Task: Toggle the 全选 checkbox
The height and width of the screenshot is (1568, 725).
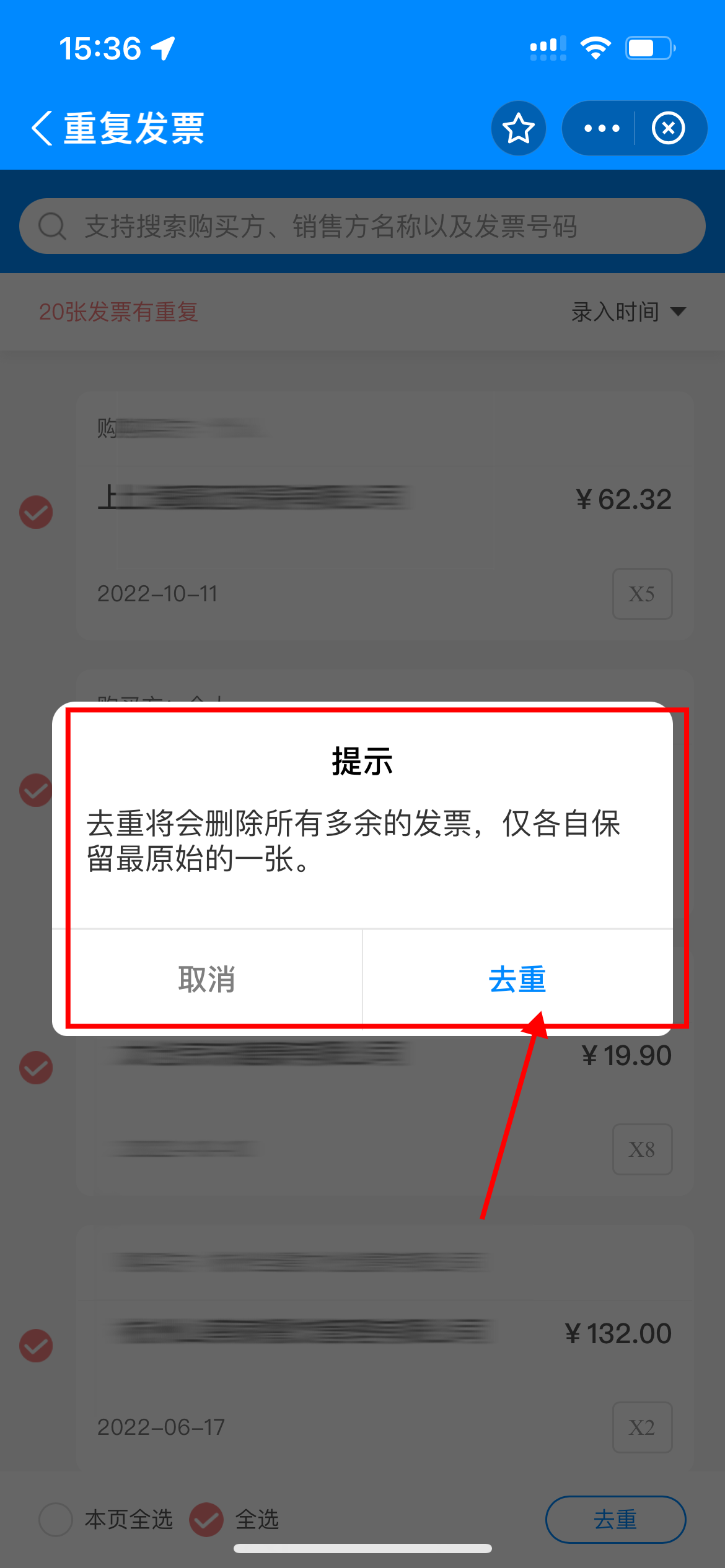Action: click(206, 1520)
